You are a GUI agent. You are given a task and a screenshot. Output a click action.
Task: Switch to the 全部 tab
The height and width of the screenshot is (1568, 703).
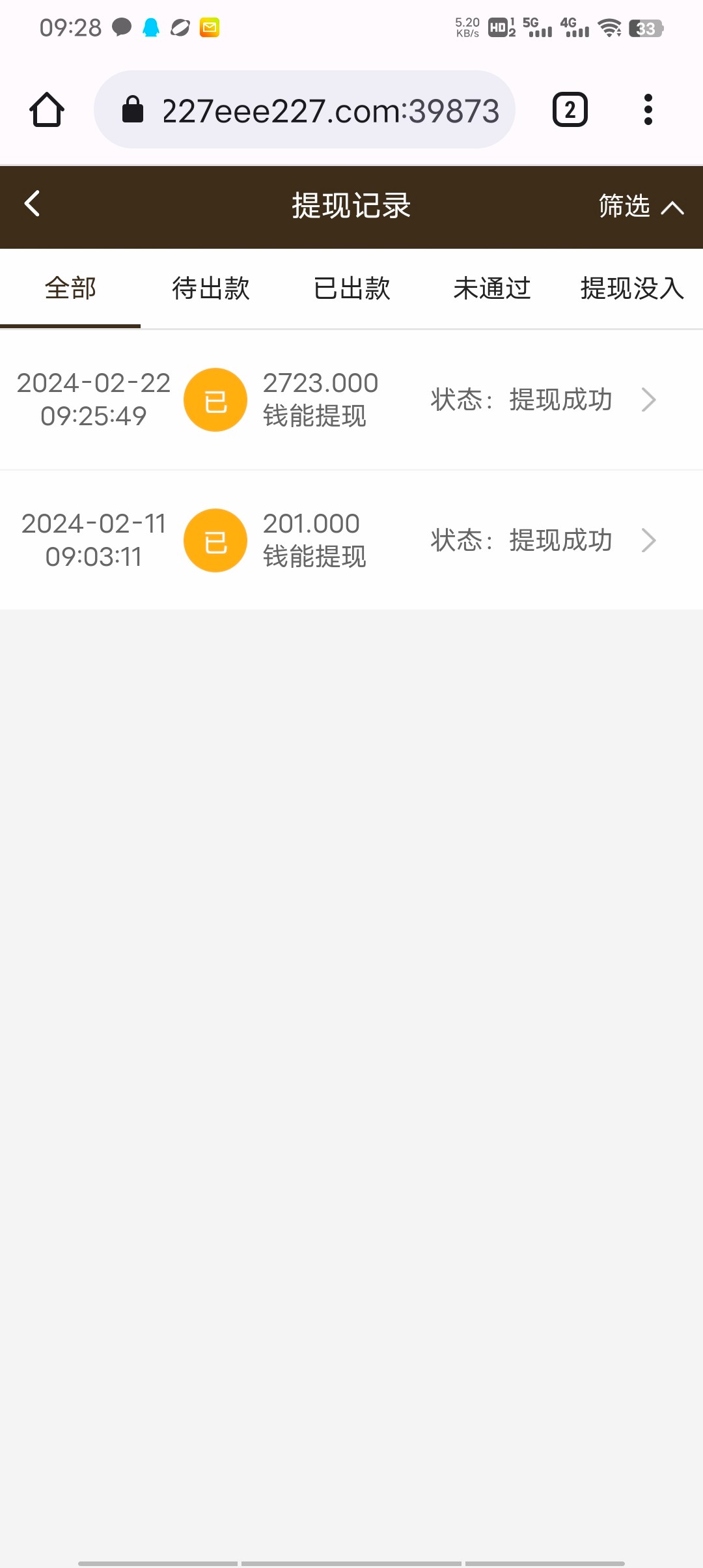click(x=70, y=288)
